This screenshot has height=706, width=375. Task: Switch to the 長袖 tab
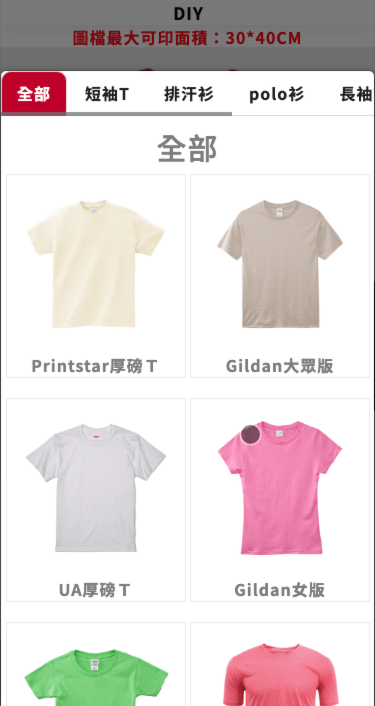[x=356, y=94]
